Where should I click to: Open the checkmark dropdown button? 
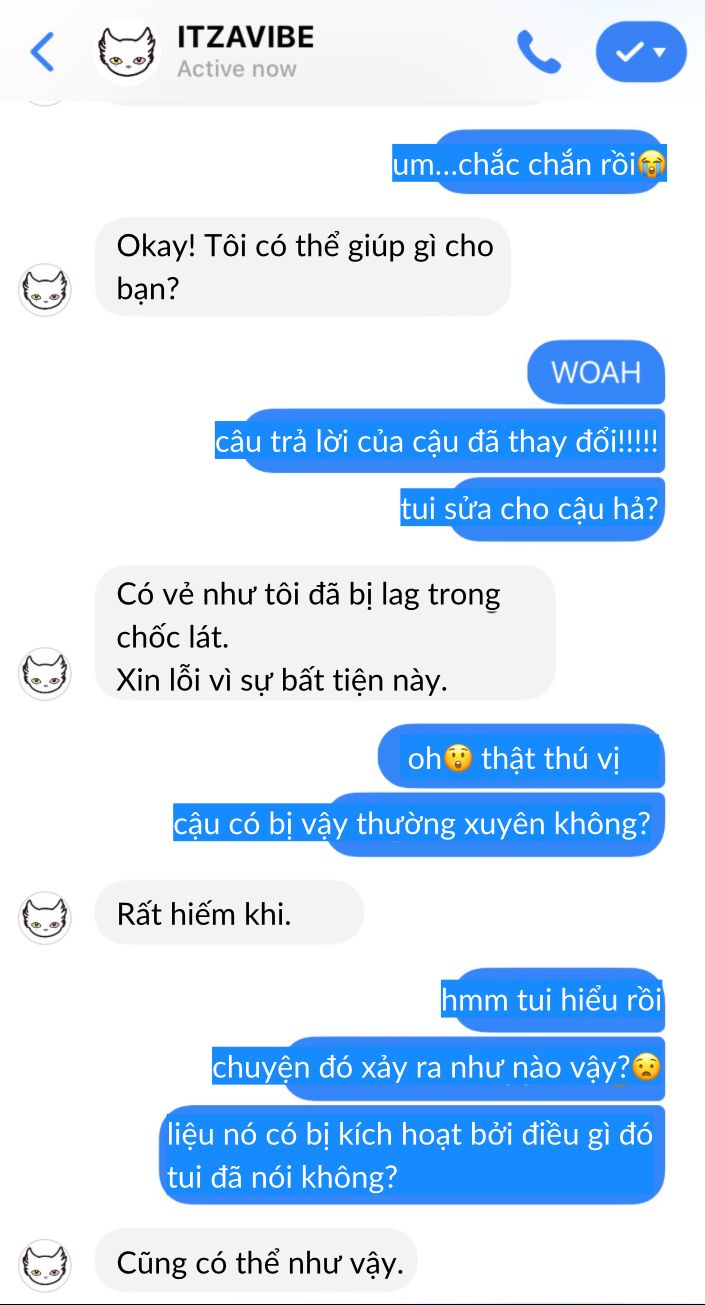pos(641,52)
